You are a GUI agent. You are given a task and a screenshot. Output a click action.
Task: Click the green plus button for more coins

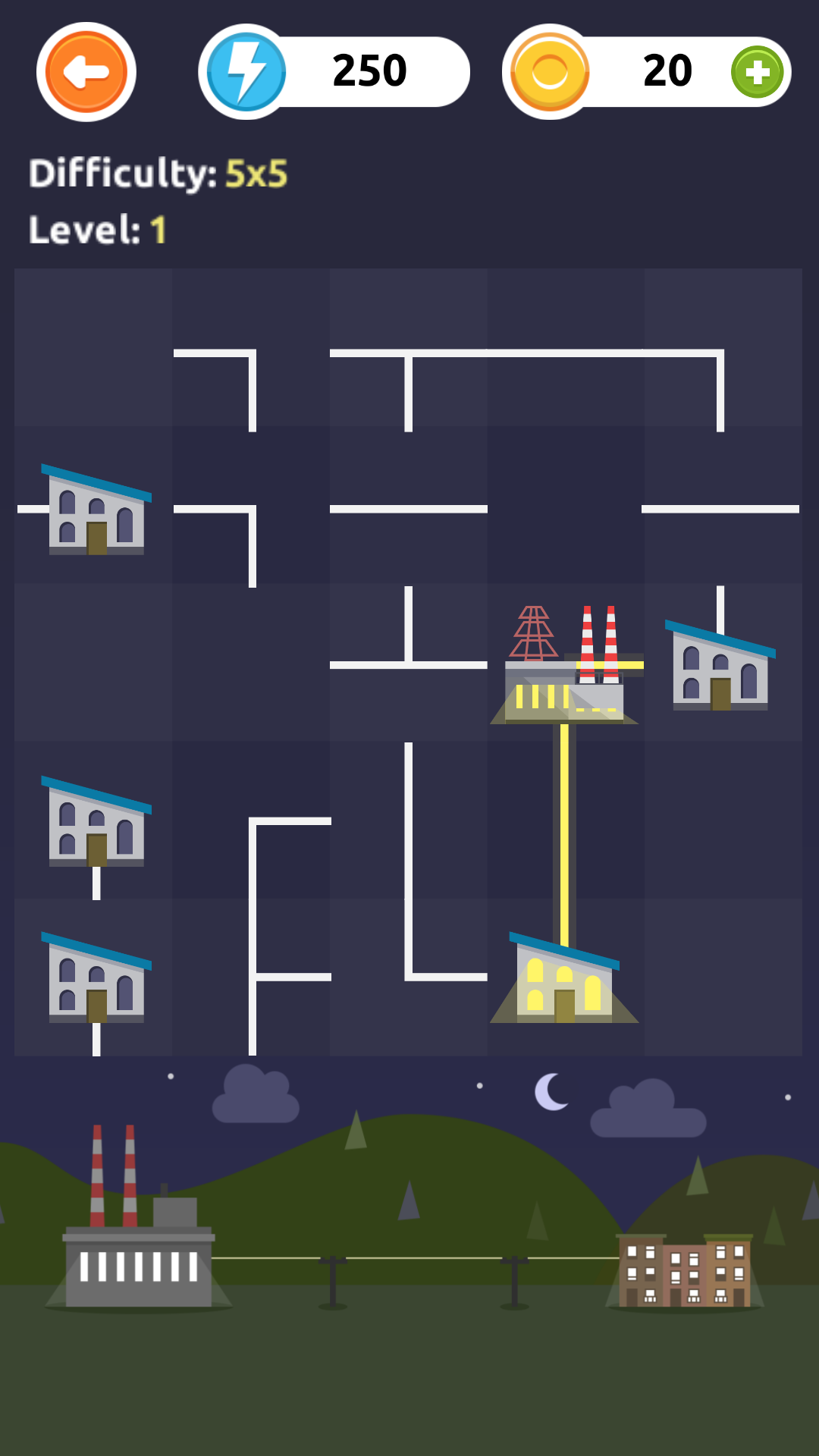point(756,72)
